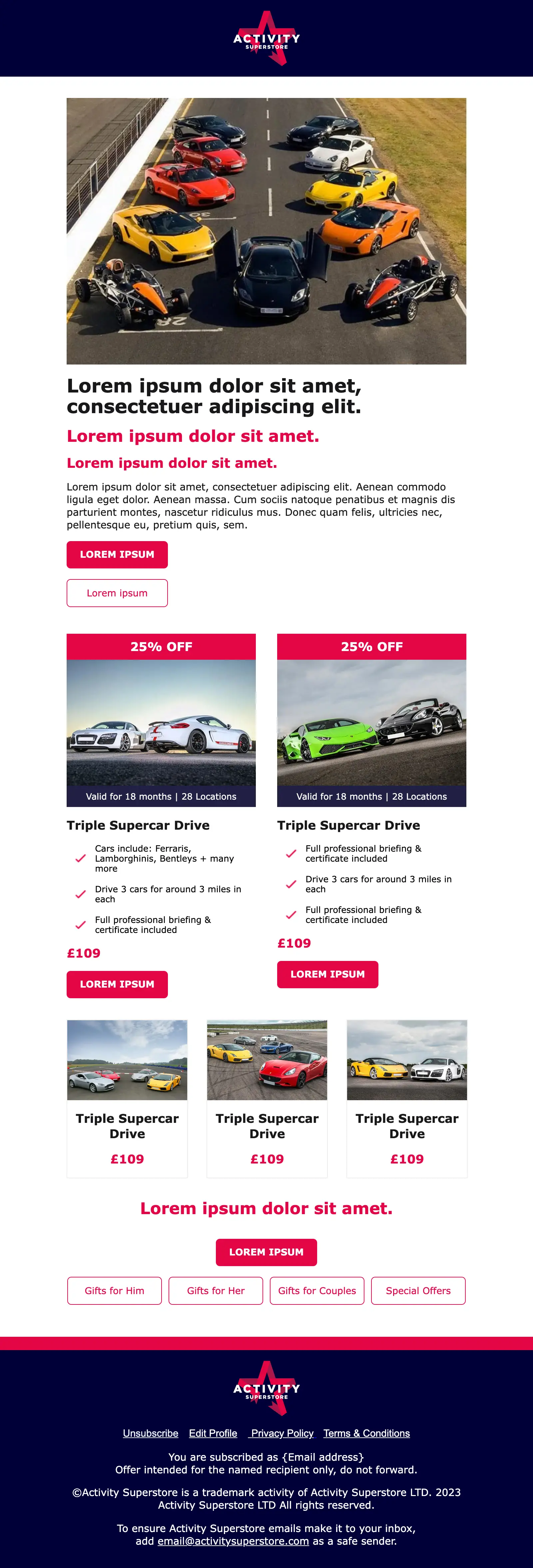Image resolution: width=533 pixels, height=1568 pixels.
Task: Open the 25% off card with green Lamborghini
Action: click(372, 721)
